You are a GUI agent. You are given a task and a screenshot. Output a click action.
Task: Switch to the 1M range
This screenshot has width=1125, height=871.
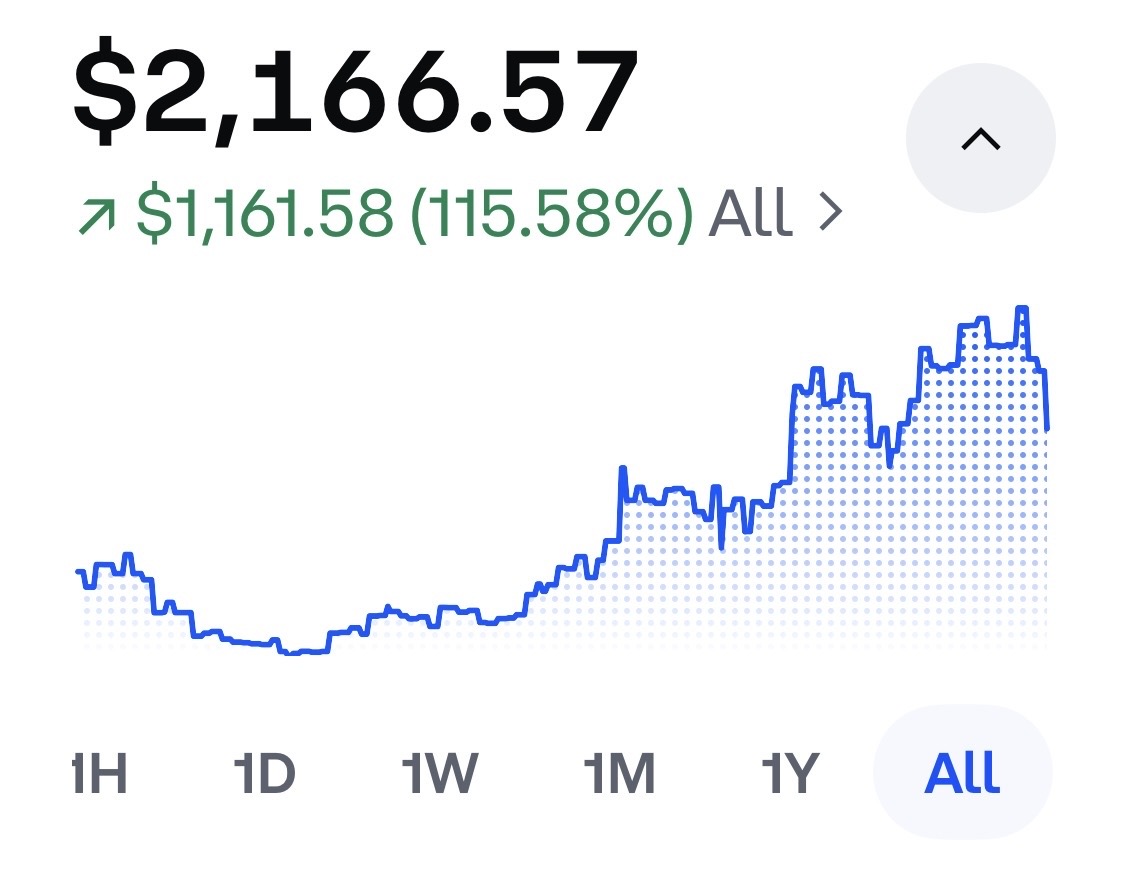[619, 773]
